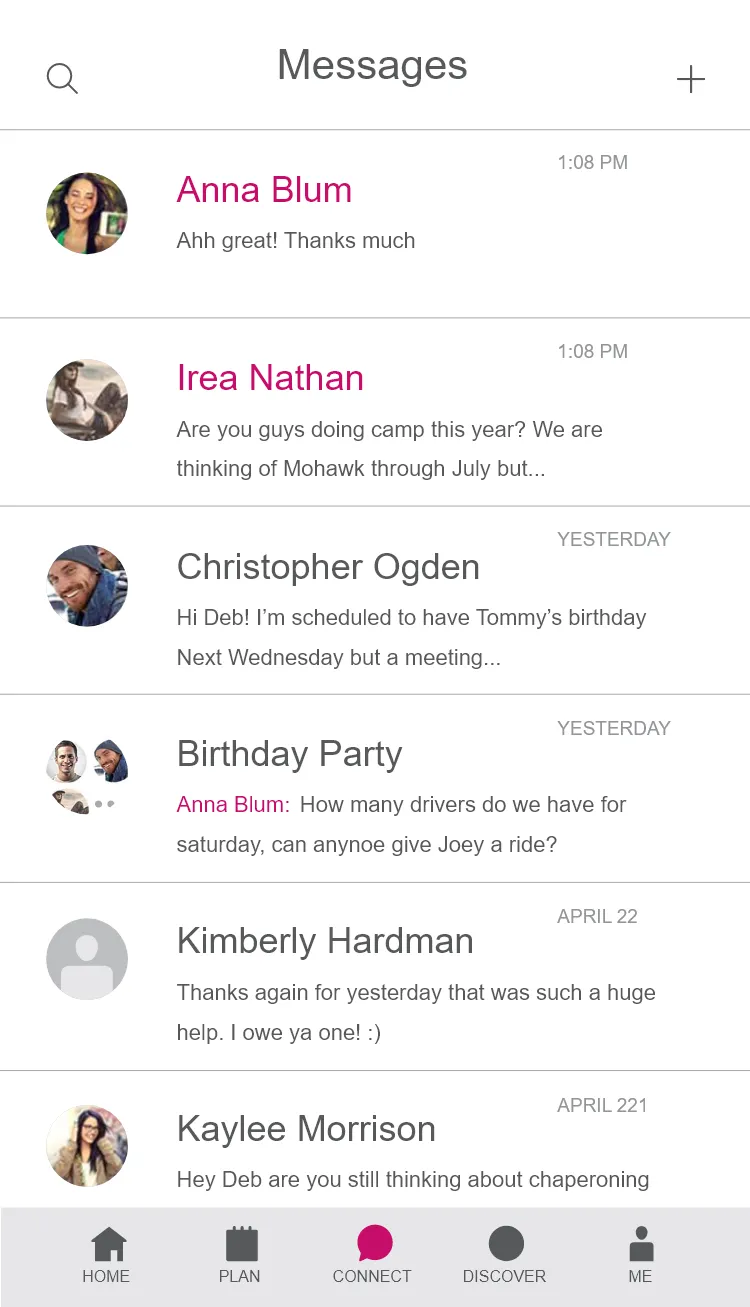
Task: Open Irea Nathan's message thread
Action: [375, 412]
